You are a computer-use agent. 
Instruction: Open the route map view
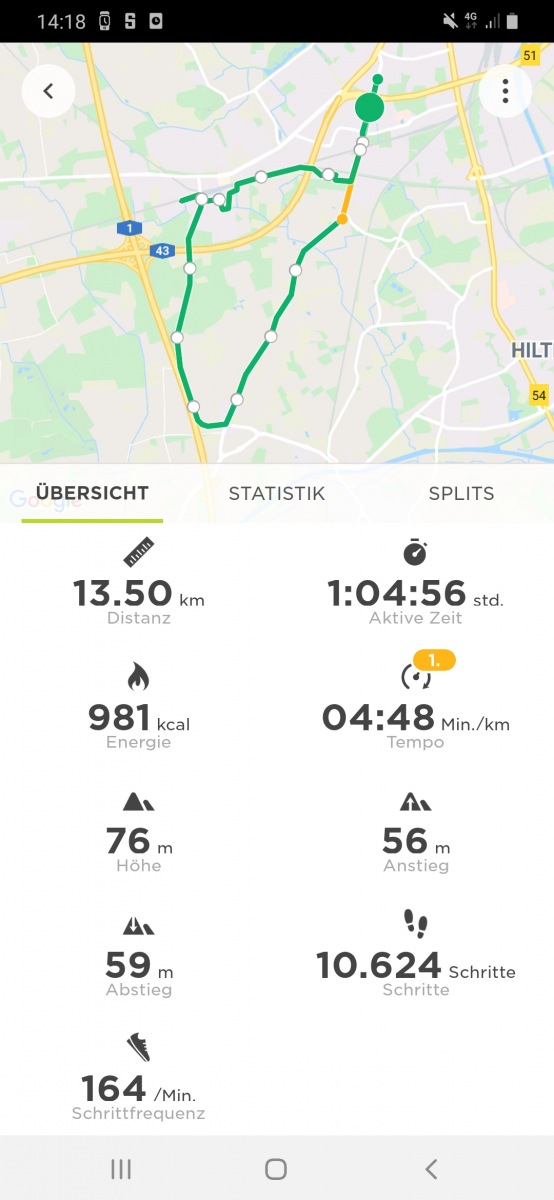tap(277, 253)
